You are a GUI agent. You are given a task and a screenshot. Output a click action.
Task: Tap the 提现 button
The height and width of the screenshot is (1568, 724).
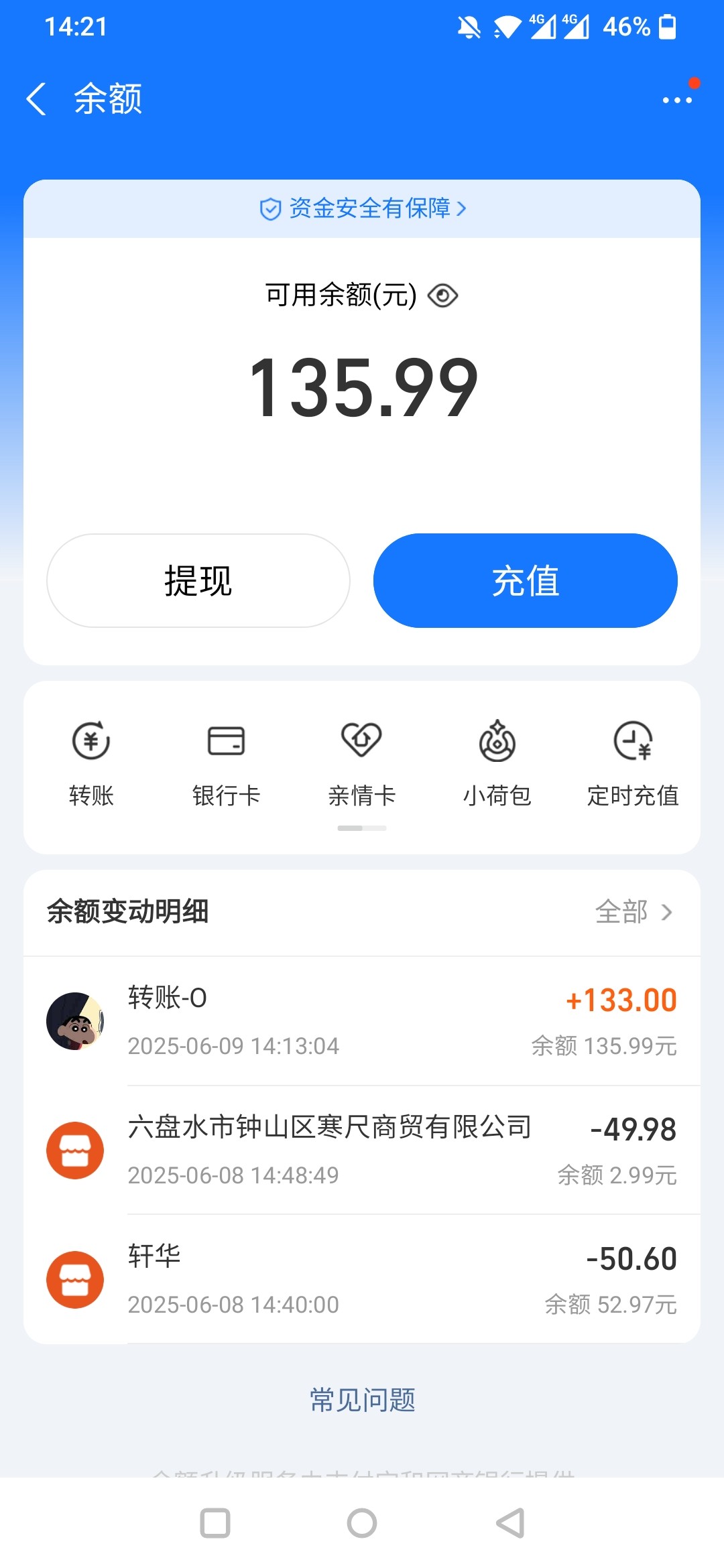[198, 580]
